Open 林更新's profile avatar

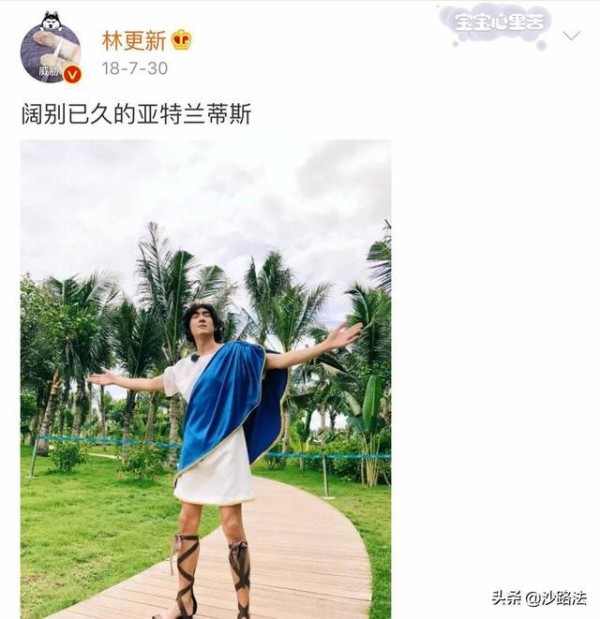coord(50,51)
